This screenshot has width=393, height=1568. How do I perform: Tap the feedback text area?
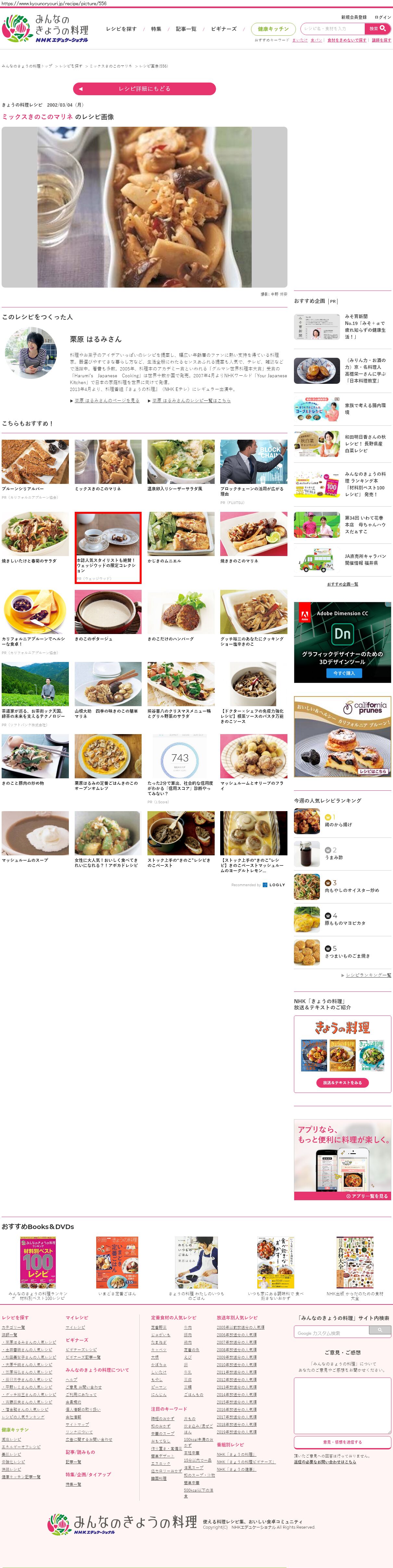coord(342,1406)
